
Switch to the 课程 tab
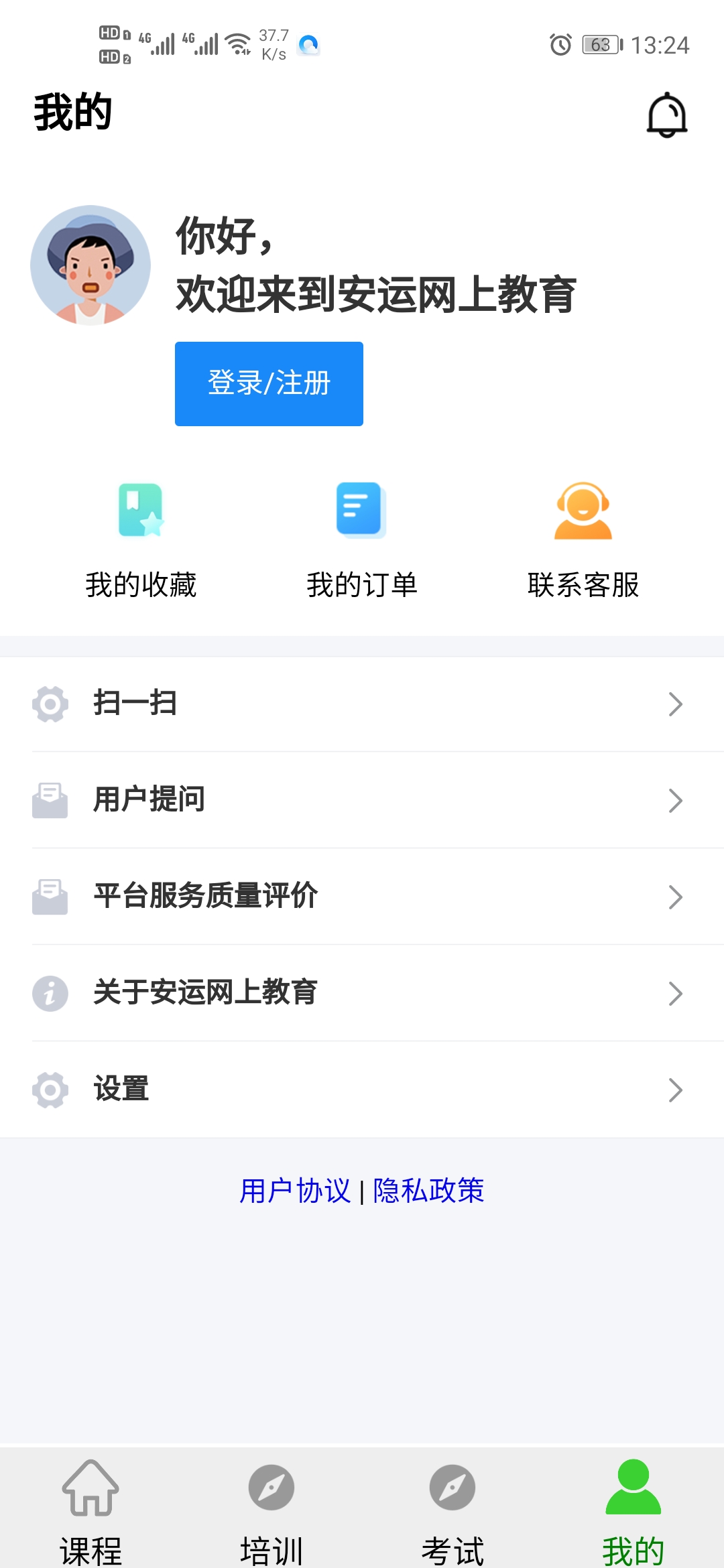tap(90, 1508)
